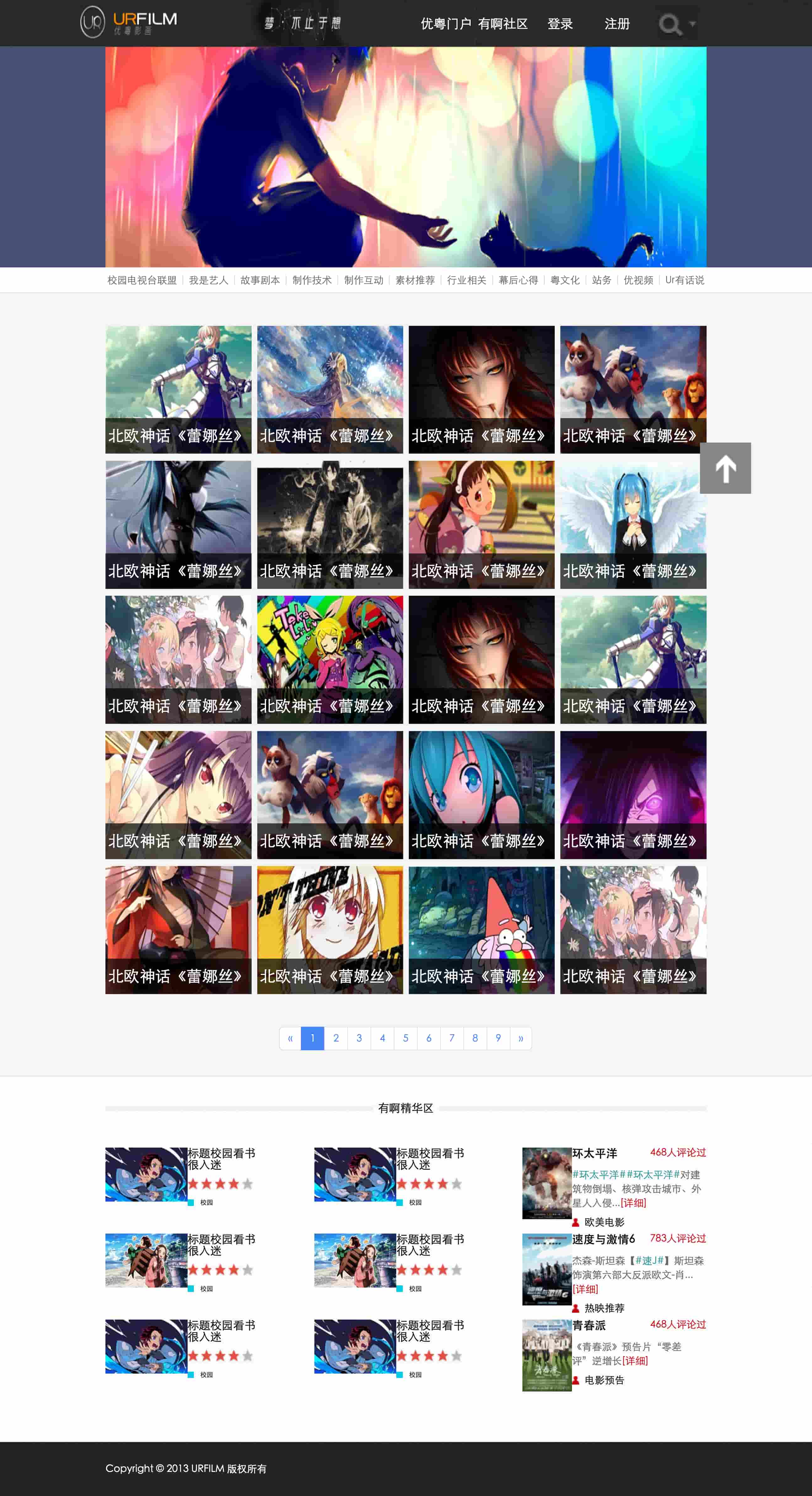Open the search icon in header
The image size is (812, 1496).
point(670,24)
